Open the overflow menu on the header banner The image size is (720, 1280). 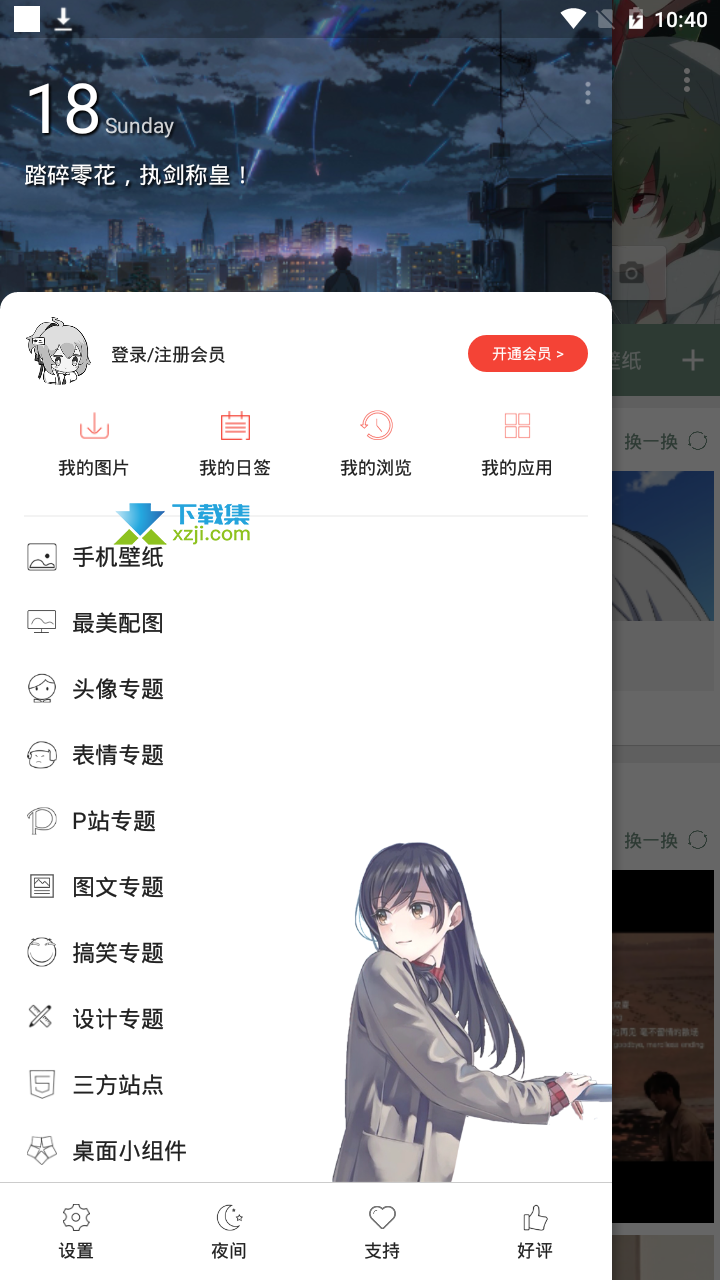tap(588, 93)
